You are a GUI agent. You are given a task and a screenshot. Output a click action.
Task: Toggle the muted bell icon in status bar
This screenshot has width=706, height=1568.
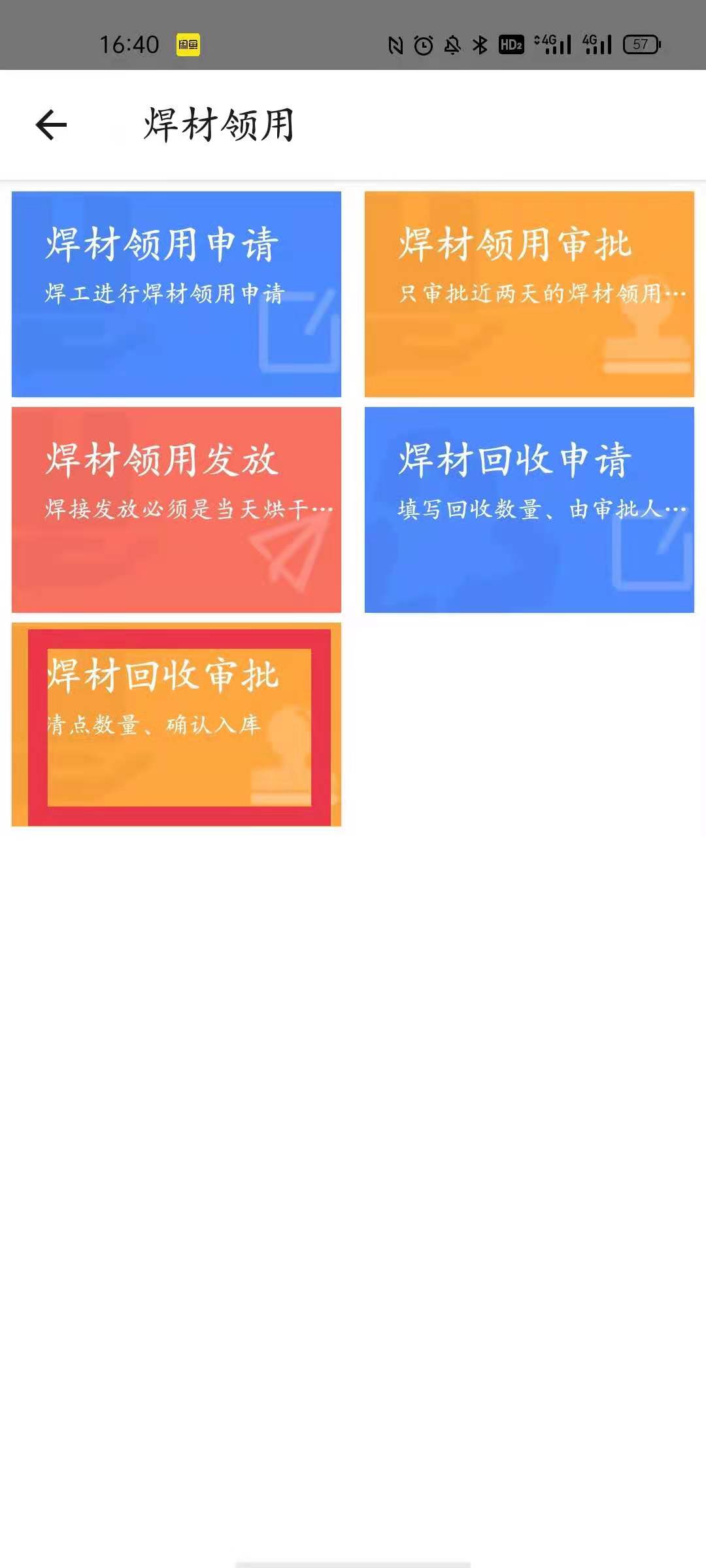tap(451, 44)
